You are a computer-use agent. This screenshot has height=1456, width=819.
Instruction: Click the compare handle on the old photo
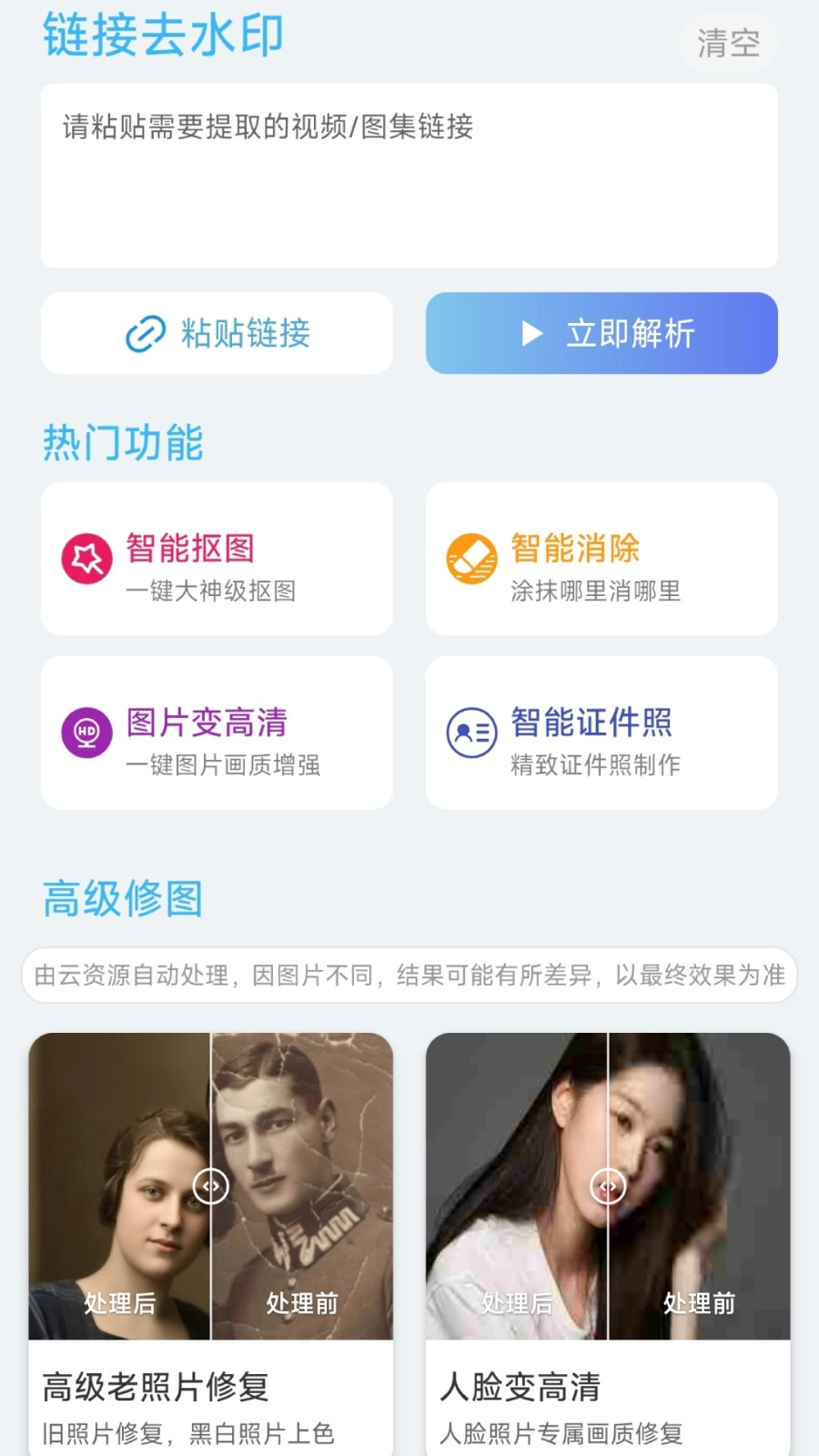tap(211, 1187)
